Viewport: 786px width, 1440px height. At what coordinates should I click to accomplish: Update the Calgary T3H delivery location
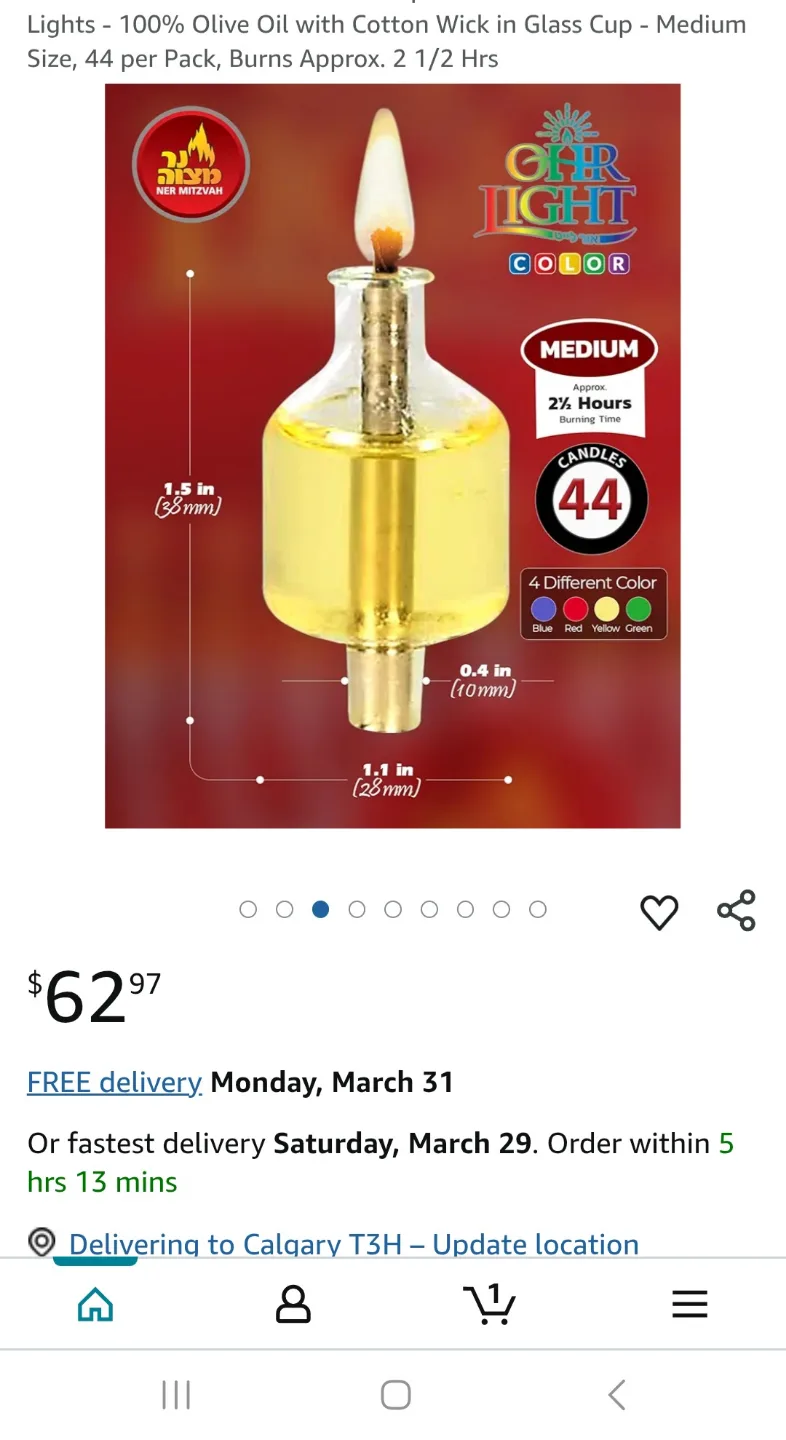pos(353,1244)
